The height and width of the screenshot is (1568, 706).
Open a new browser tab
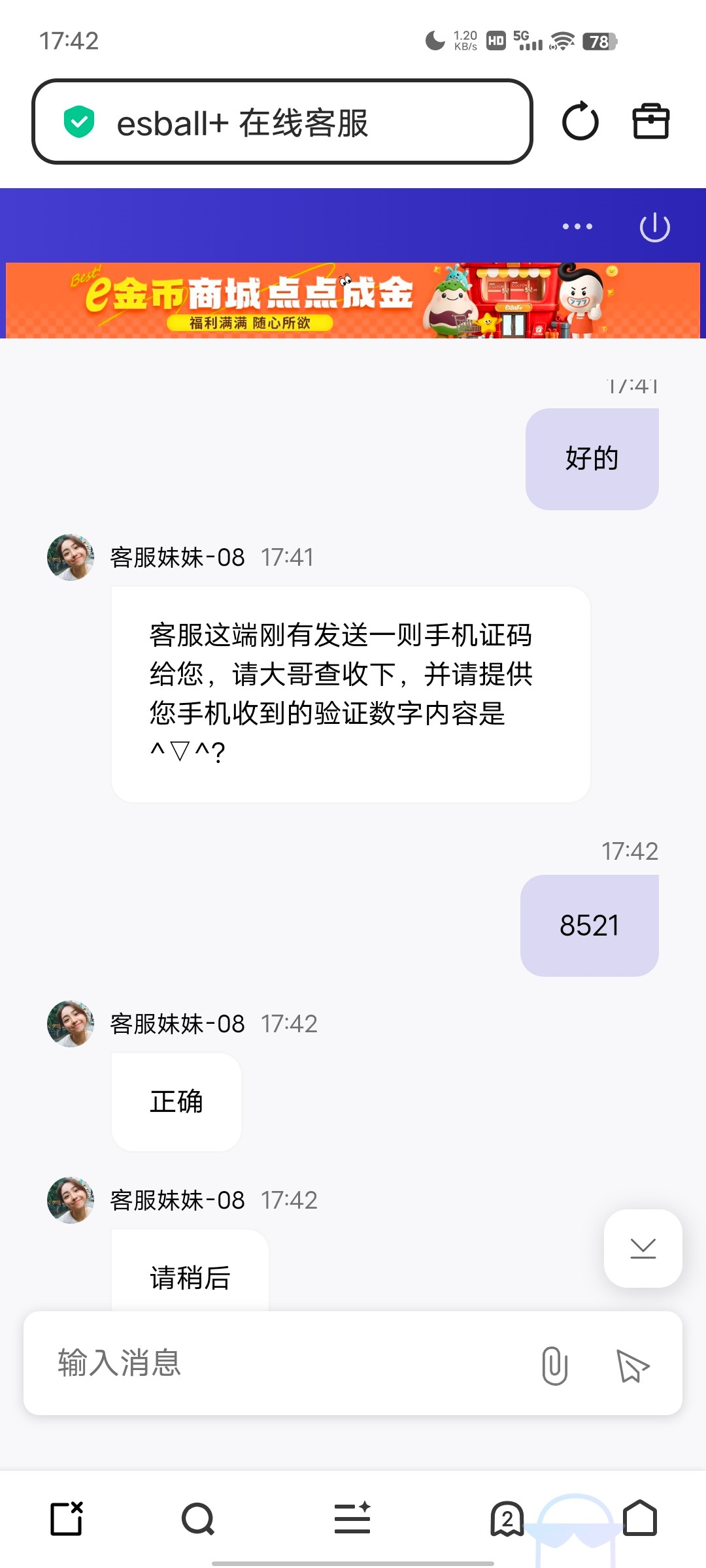pos(67,1518)
